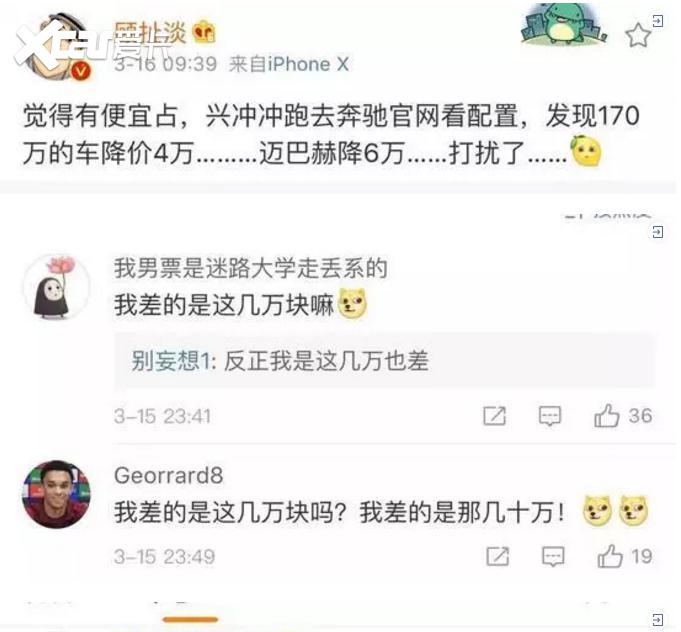The image size is (681, 632).
Task: Open username 我男票是迷路大学走丢系的
Action: point(250,268)
